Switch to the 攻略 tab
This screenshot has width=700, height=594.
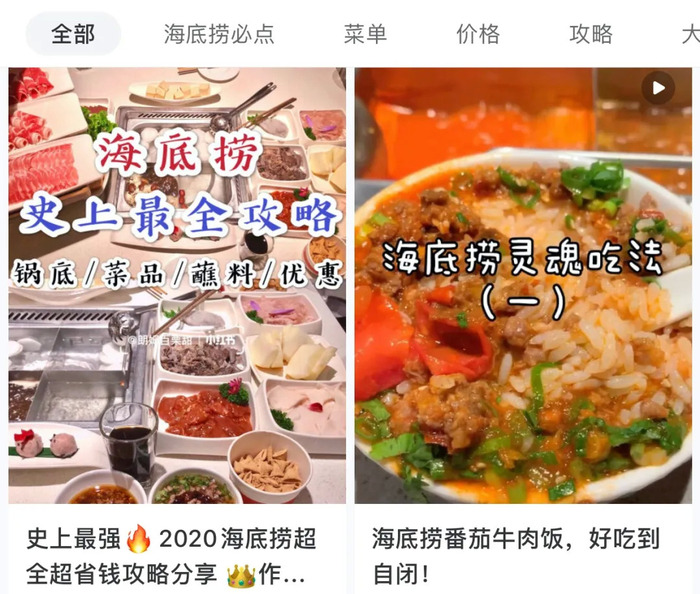tap(591, 34)
